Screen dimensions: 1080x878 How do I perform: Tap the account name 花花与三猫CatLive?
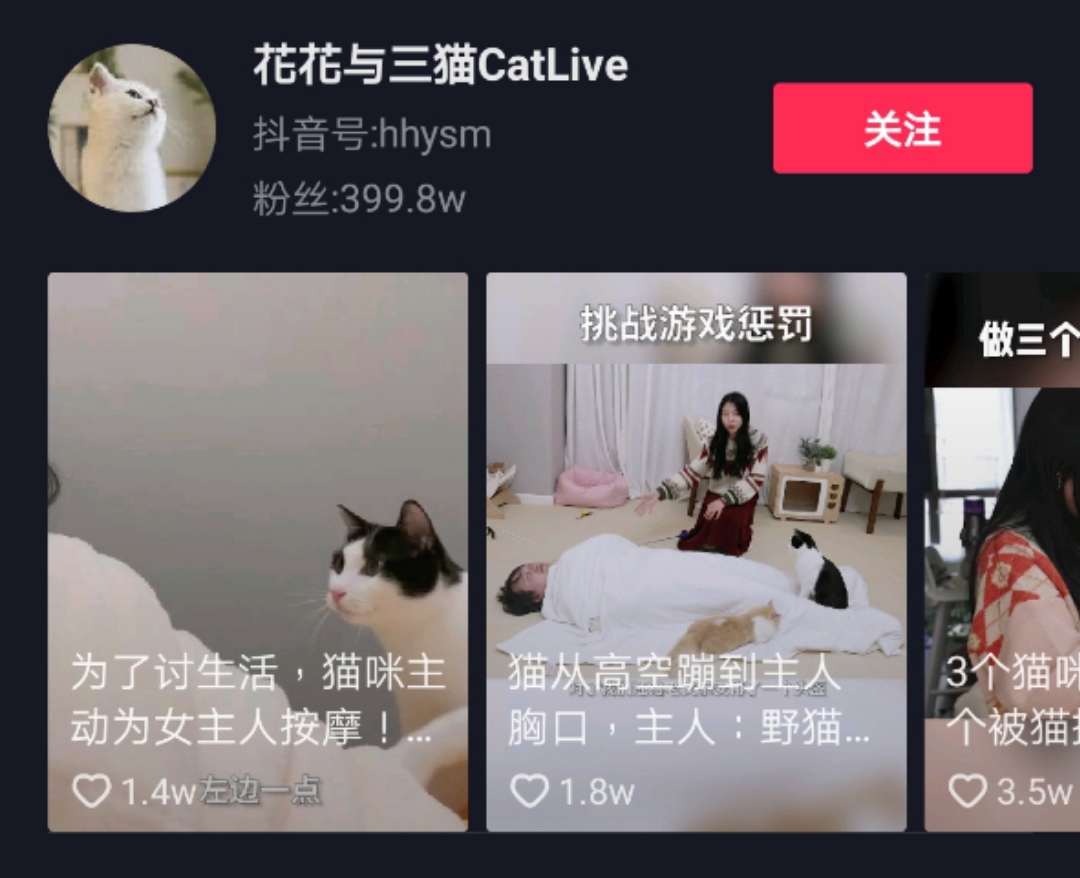tap(440, 66)
